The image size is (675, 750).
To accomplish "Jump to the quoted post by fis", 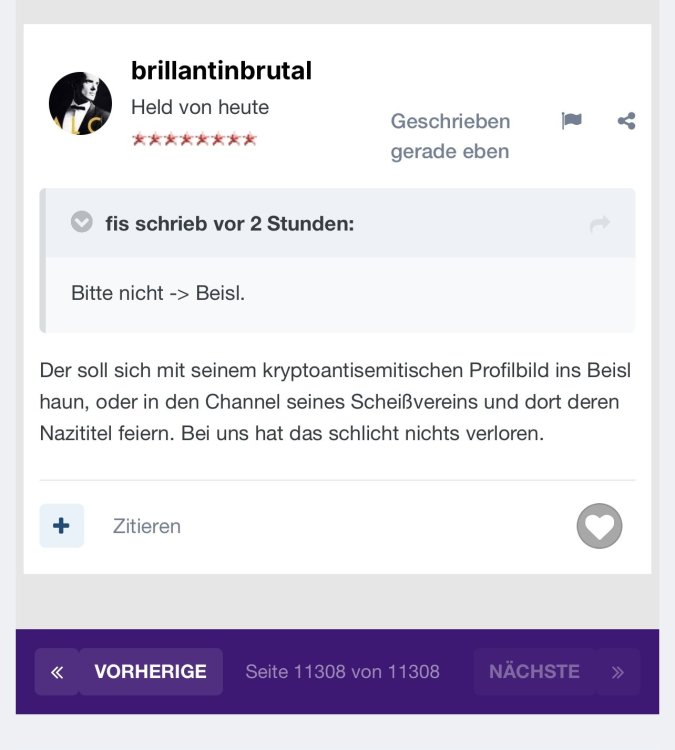I will (x=600, y=225).
